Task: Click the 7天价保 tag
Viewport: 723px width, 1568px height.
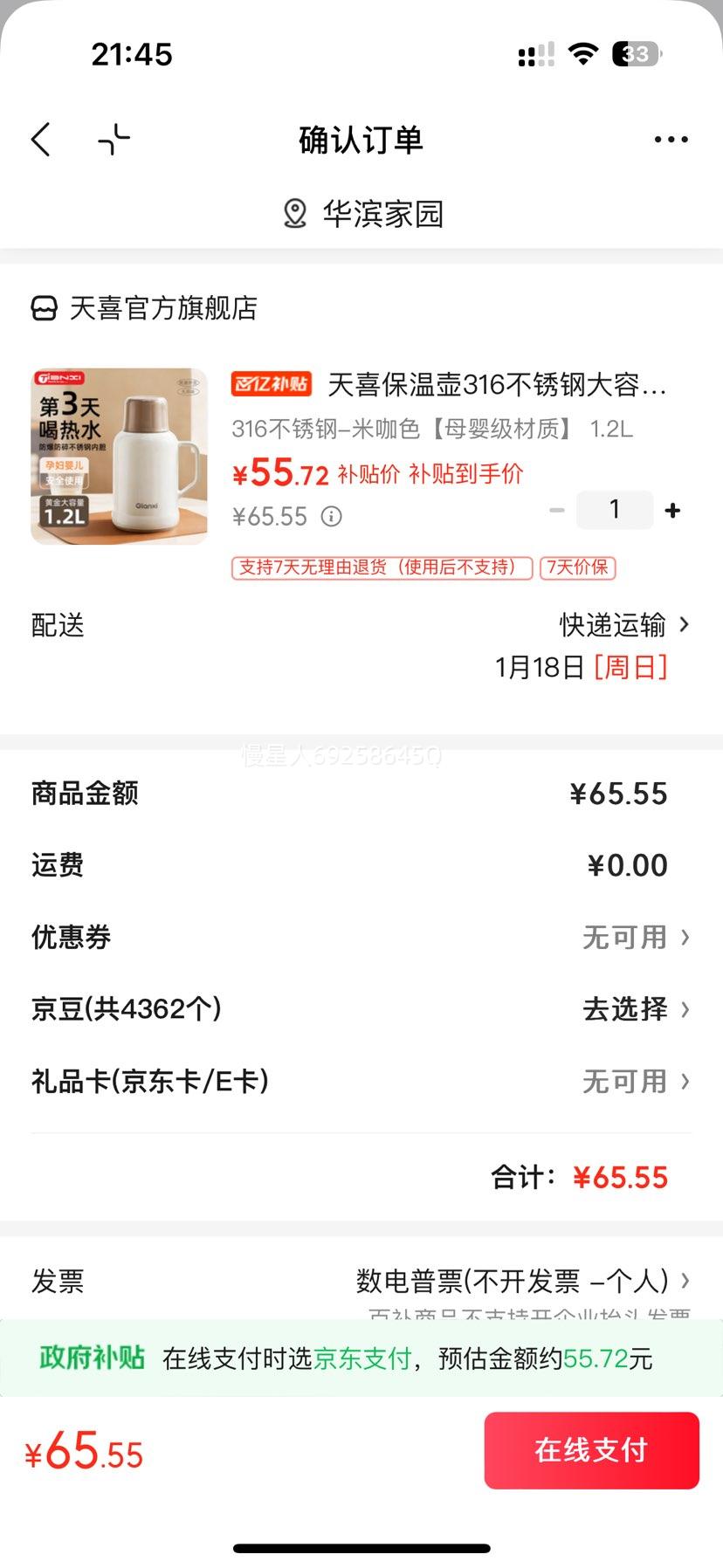Action: point(578,567)
